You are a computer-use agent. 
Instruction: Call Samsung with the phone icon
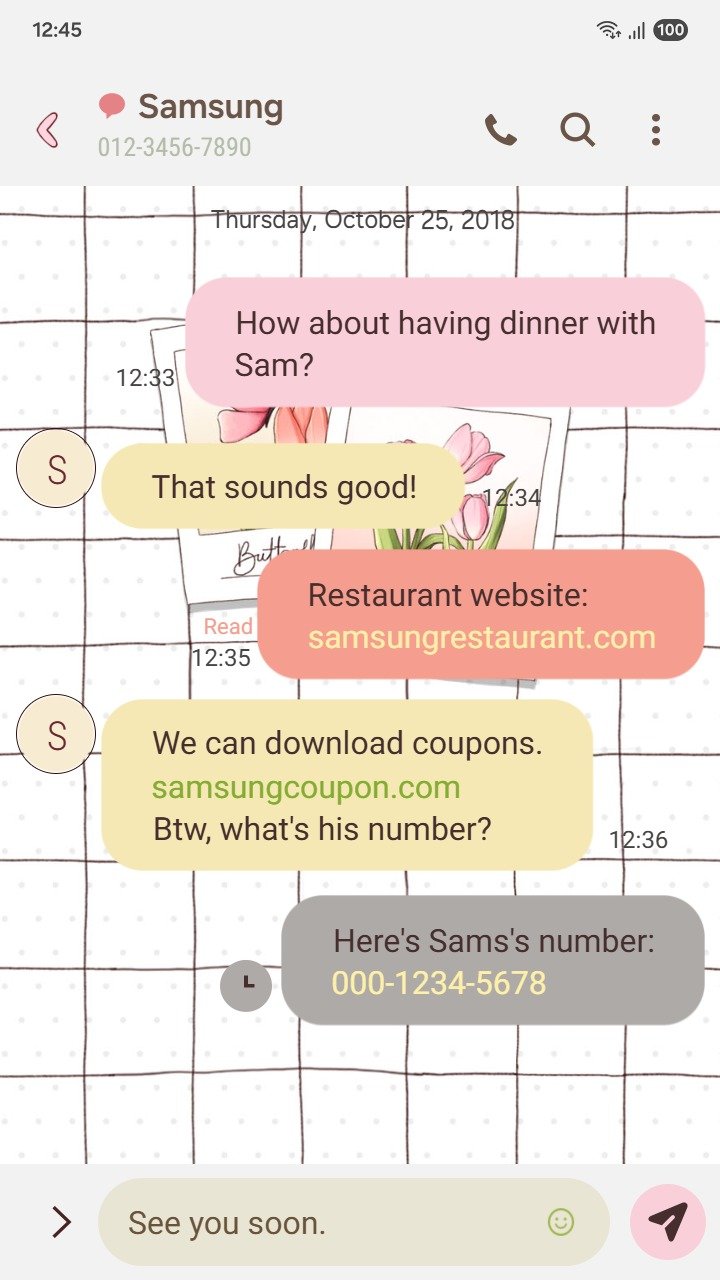(x=500, y=130)
